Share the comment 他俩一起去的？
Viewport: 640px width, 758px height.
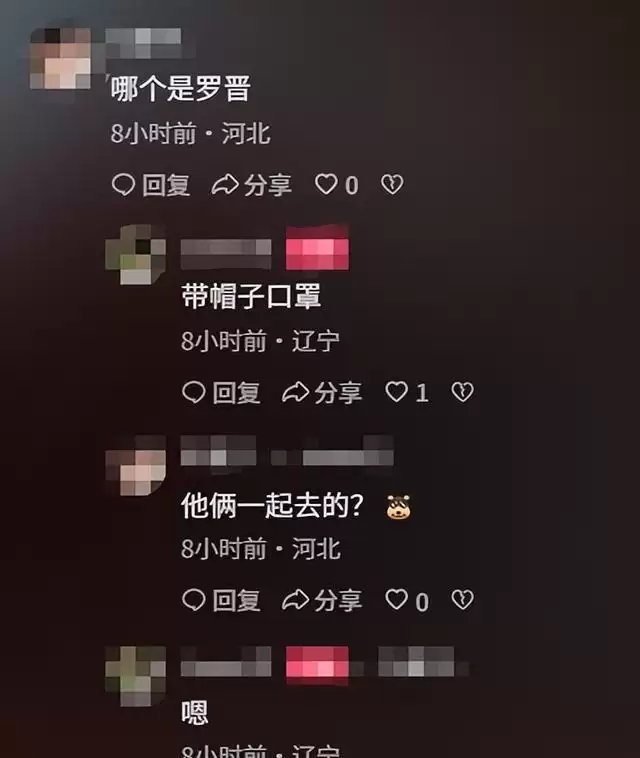(x=322, y=600)
